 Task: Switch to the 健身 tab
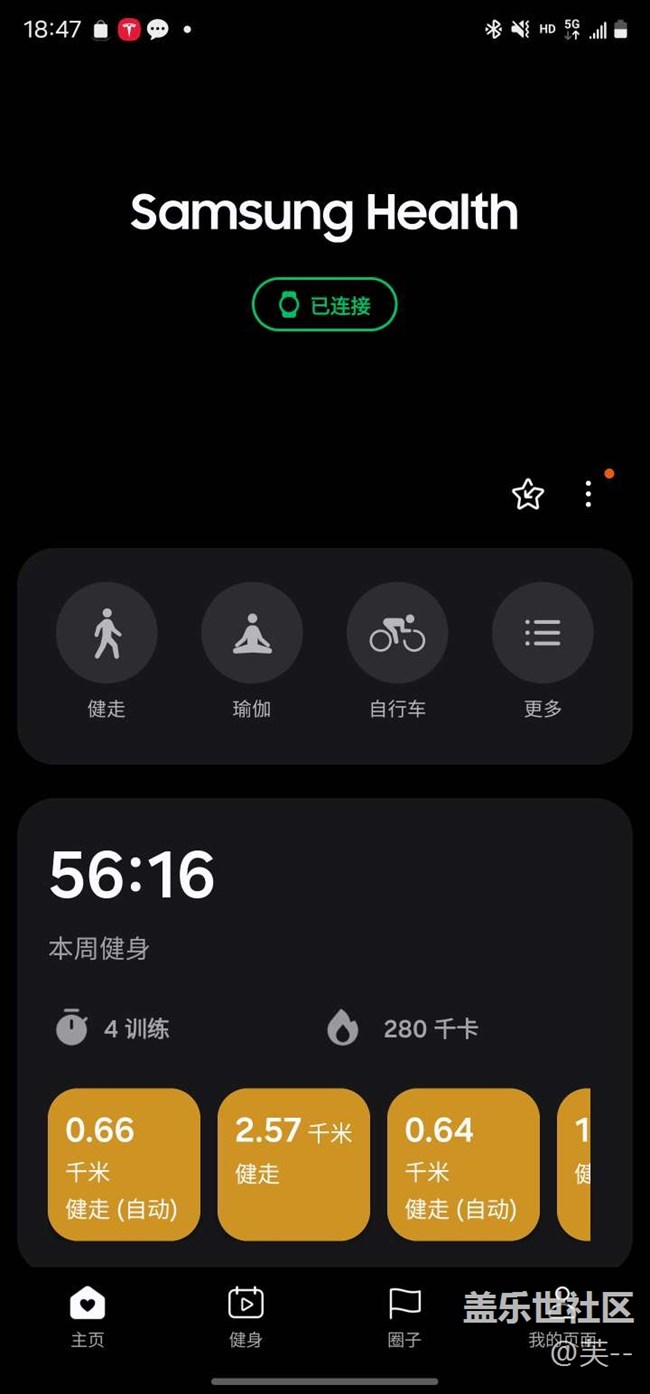(246, 1315)
